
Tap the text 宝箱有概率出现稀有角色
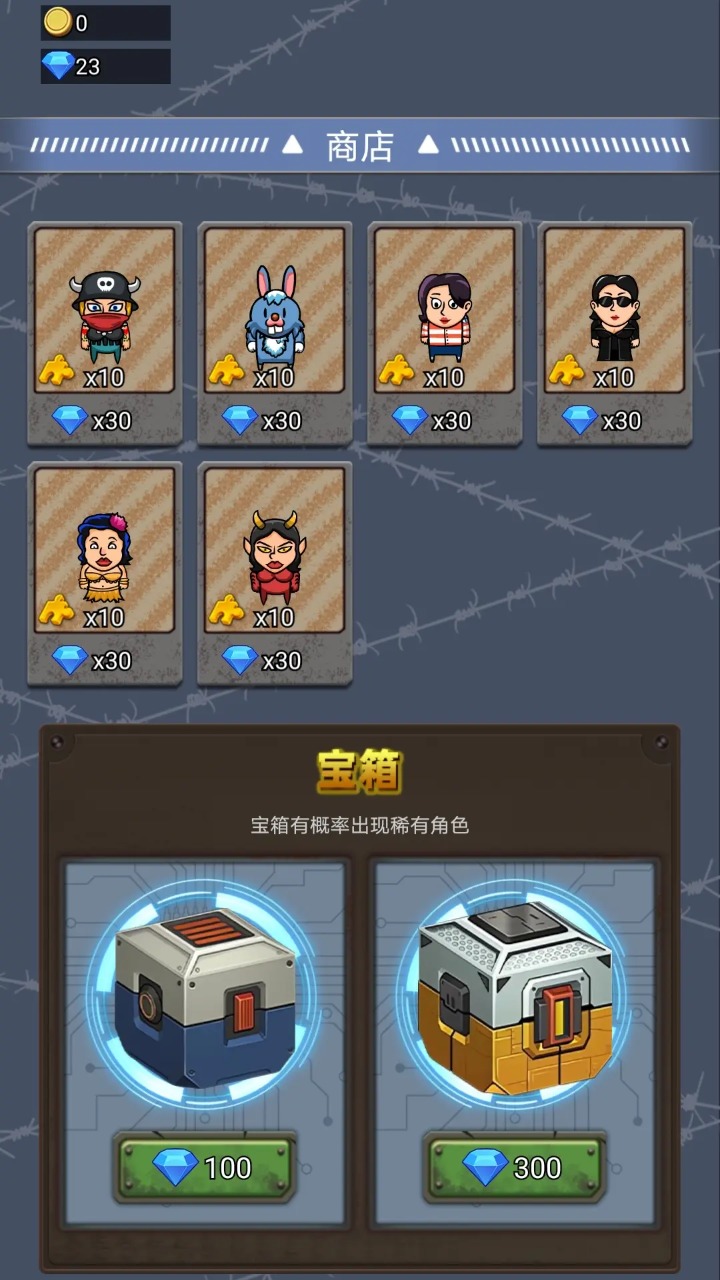click(360, 824)
